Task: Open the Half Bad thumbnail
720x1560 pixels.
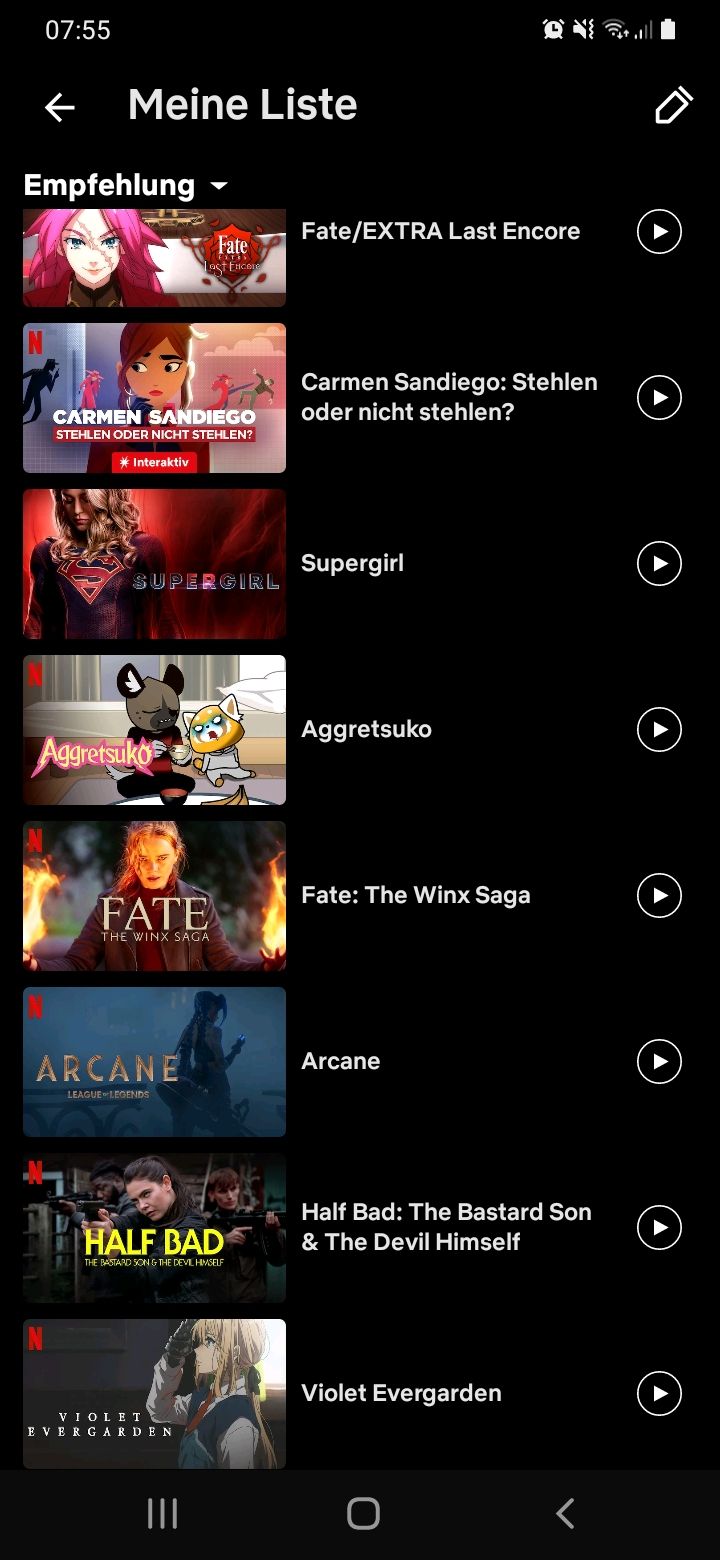Action: point(154,1228)
